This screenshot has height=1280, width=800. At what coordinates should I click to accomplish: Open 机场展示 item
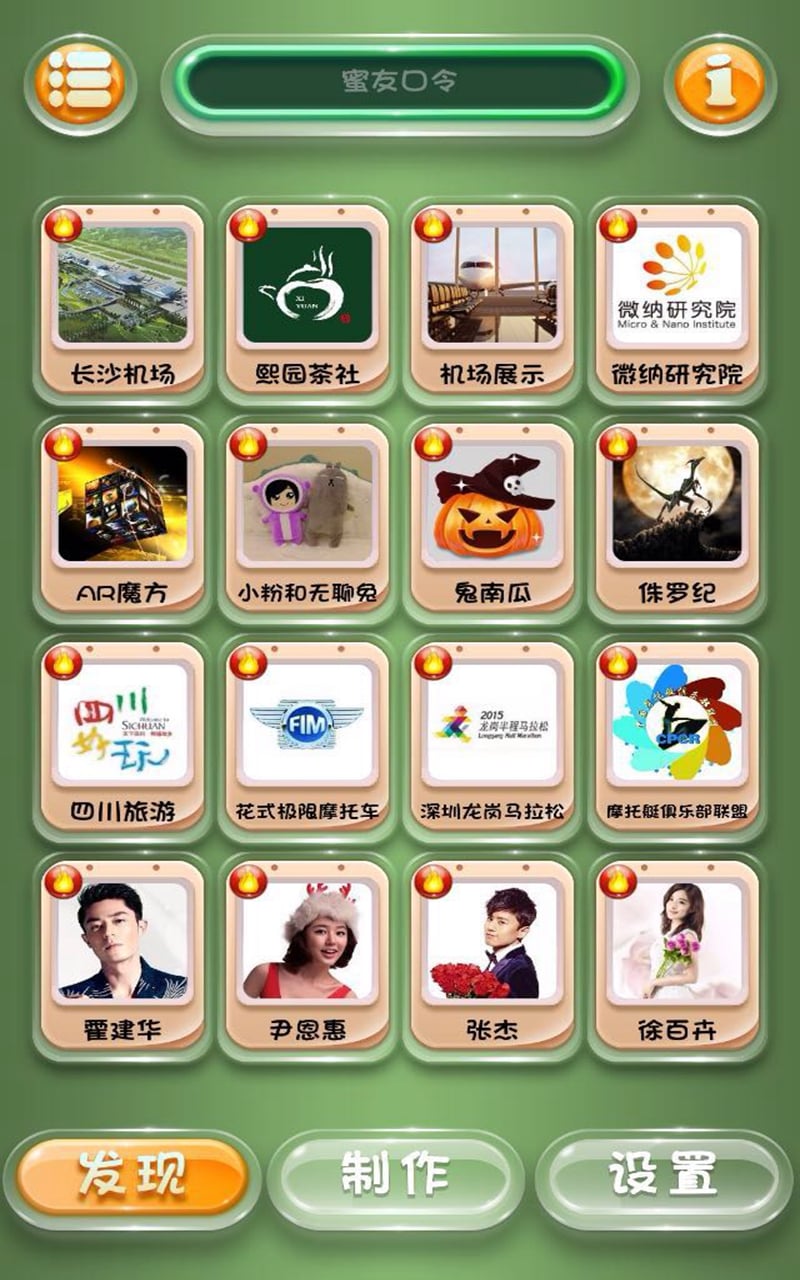tap(492, 300)
